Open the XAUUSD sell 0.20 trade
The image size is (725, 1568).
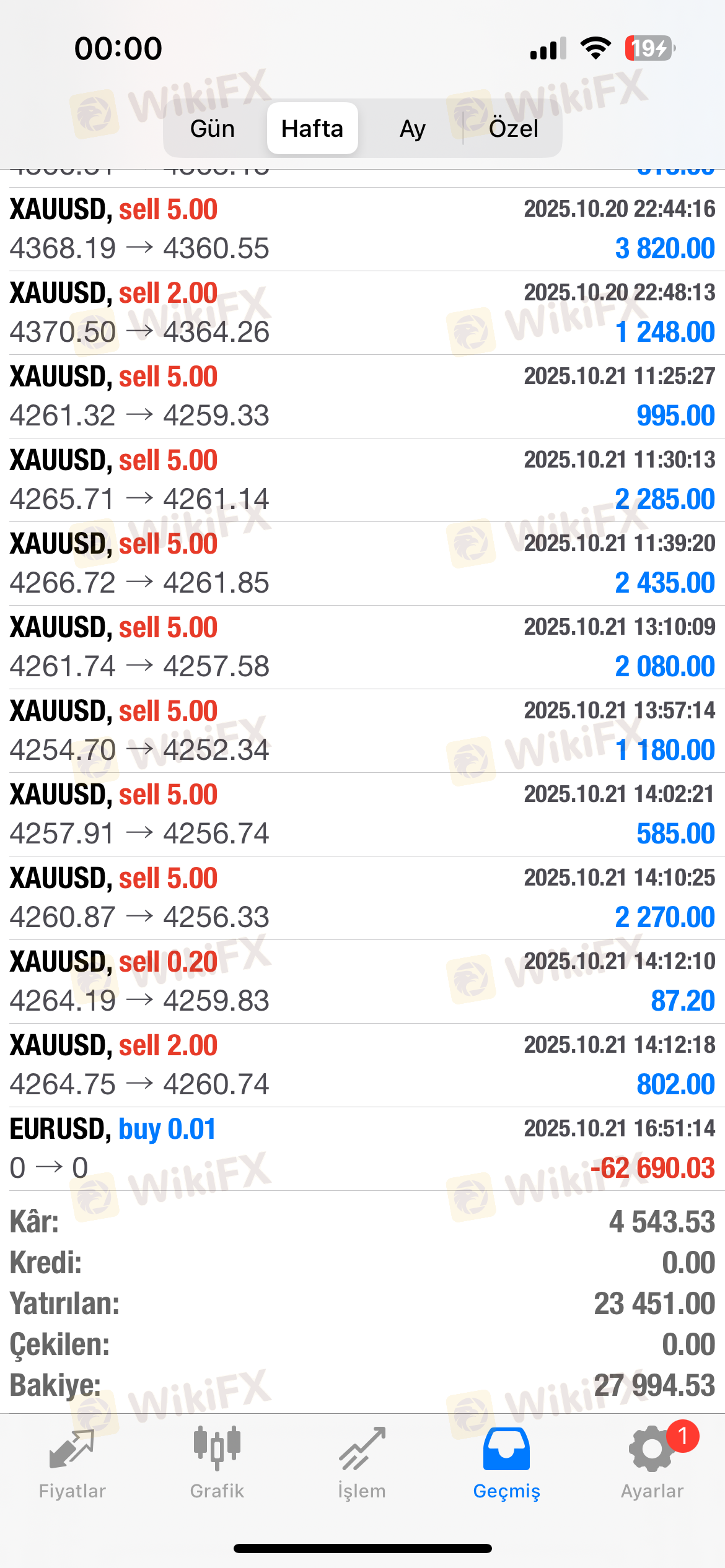coord(362,982)
